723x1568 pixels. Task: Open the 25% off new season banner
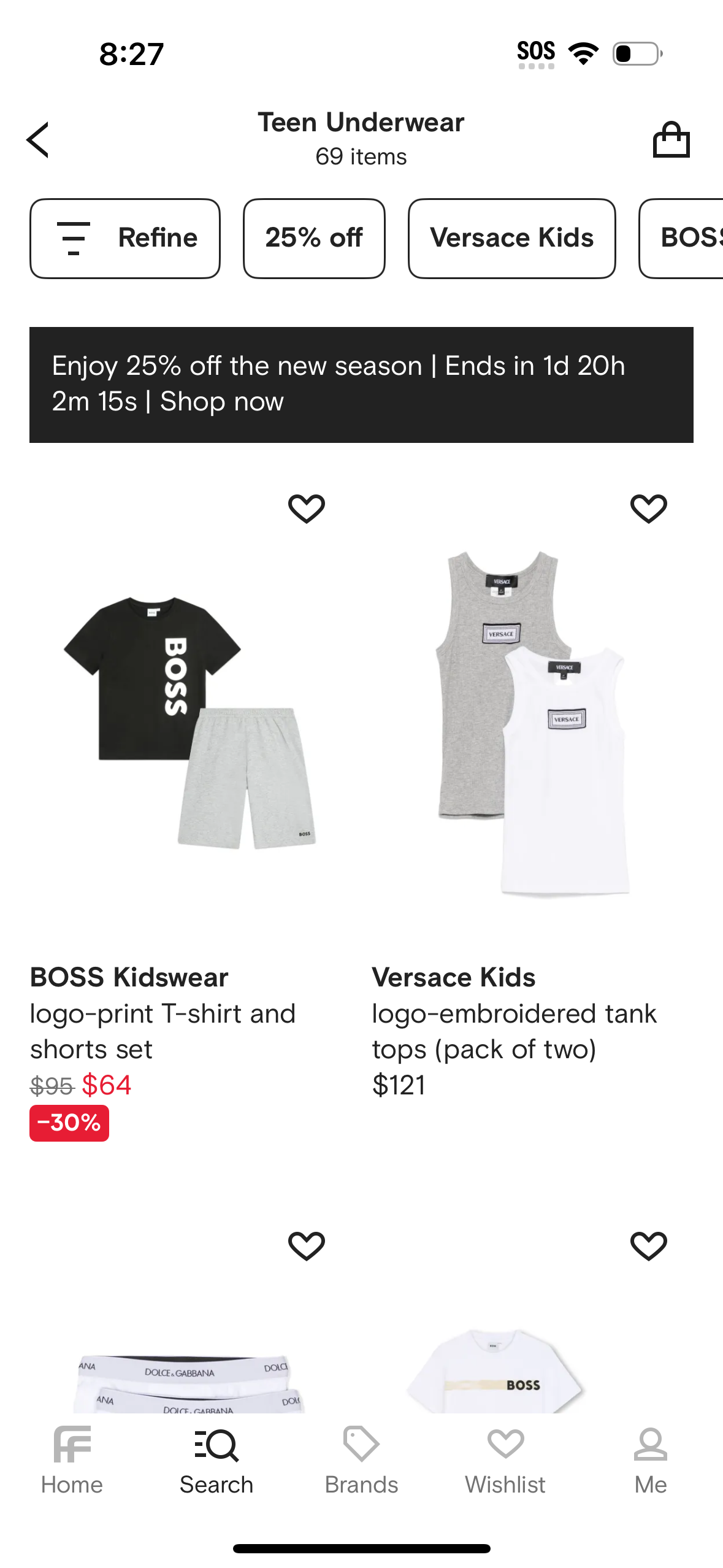[x=361, y=385]
